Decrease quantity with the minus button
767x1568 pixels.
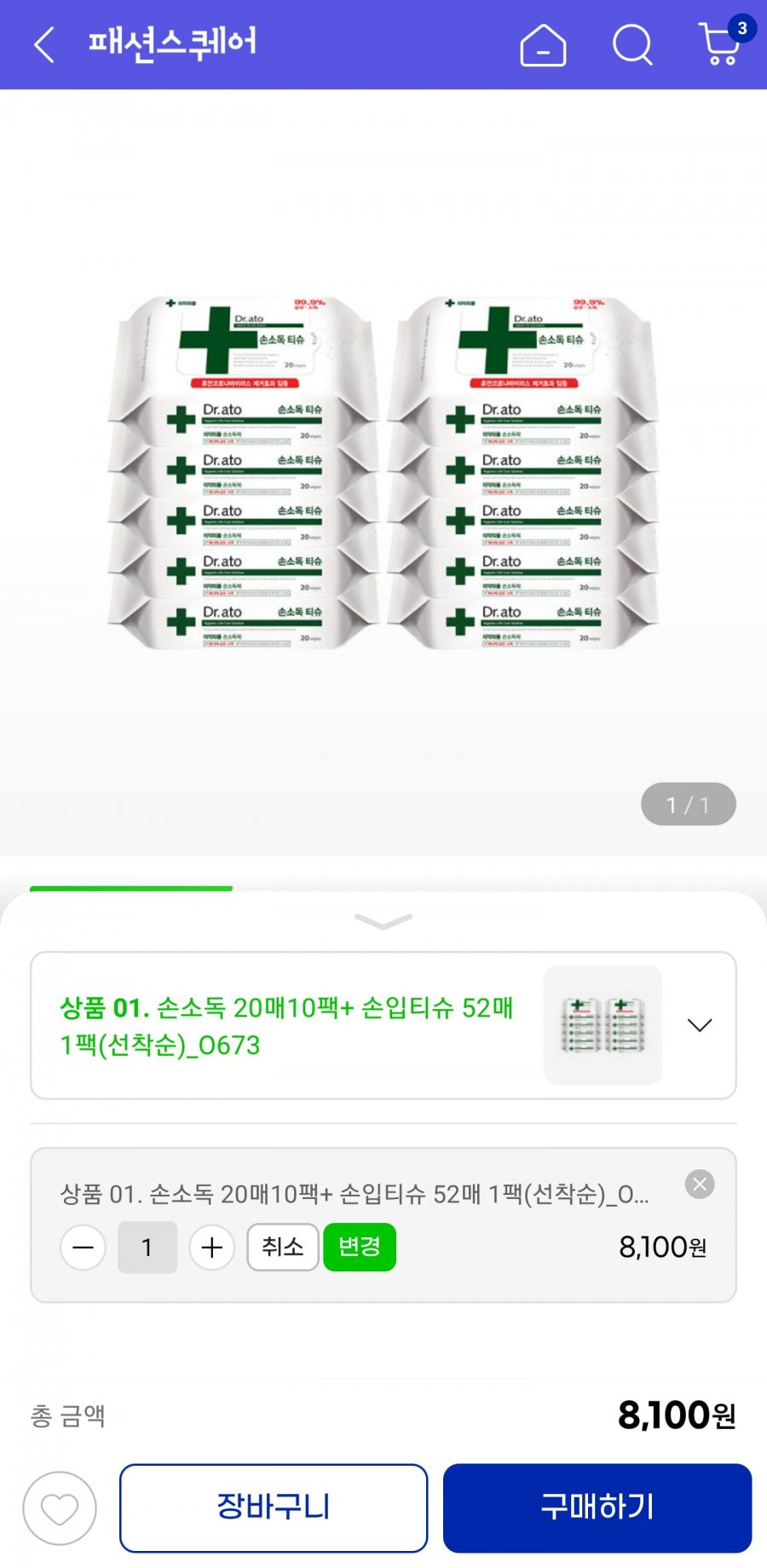[x=84, y=1248]
